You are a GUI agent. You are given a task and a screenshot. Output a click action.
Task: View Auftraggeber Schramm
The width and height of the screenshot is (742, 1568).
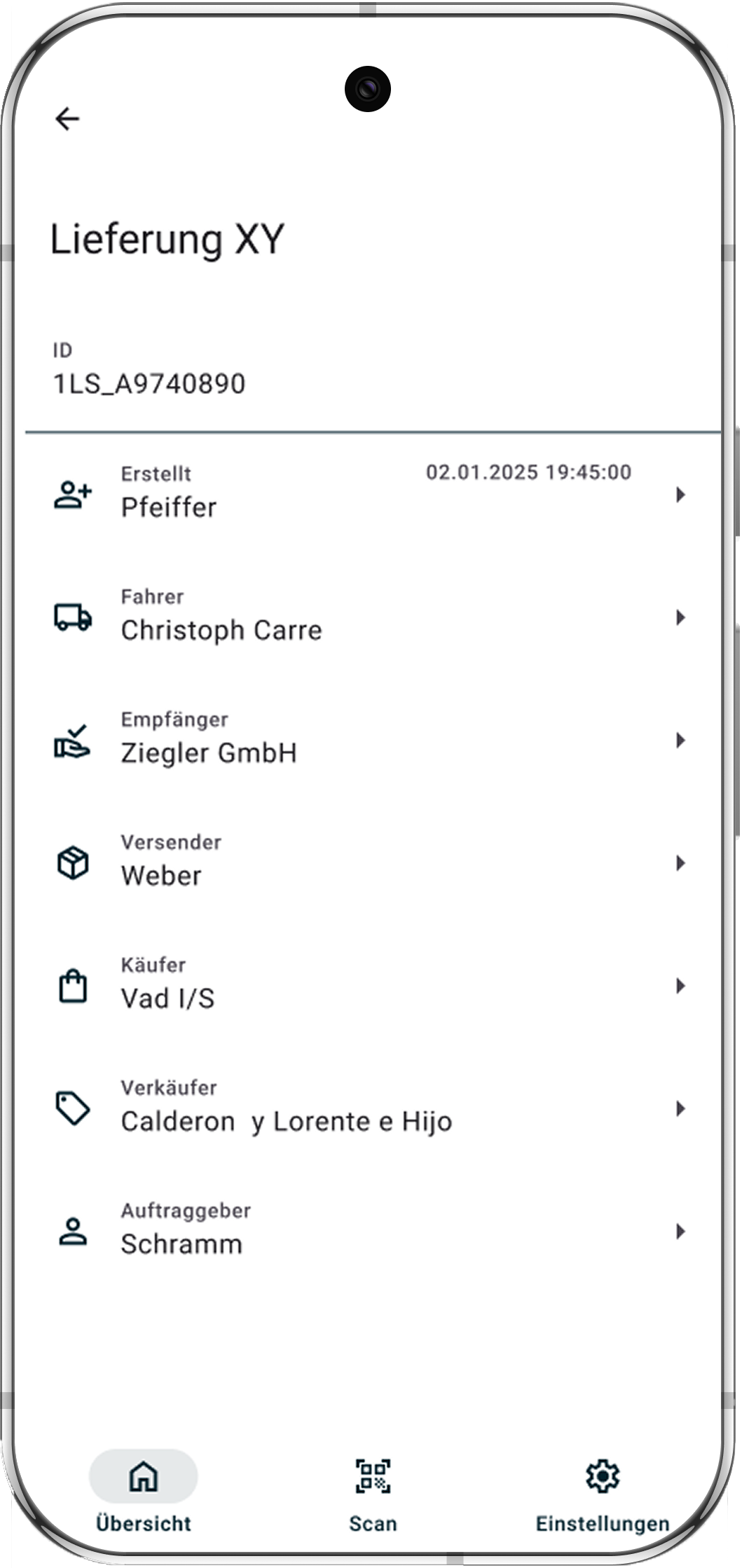click(370, 1231)
